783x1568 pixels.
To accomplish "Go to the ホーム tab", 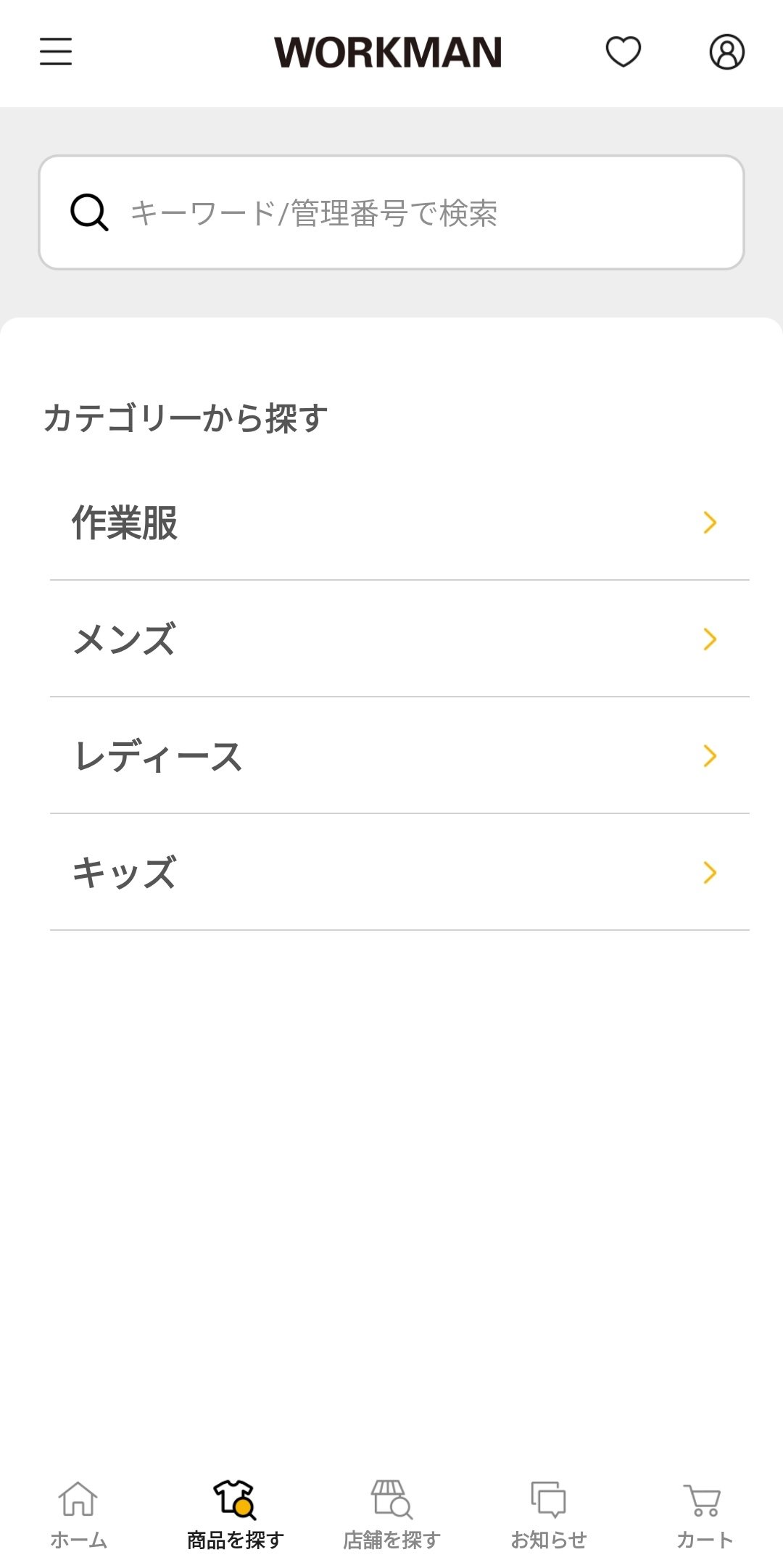I will tap(78, 1514).
